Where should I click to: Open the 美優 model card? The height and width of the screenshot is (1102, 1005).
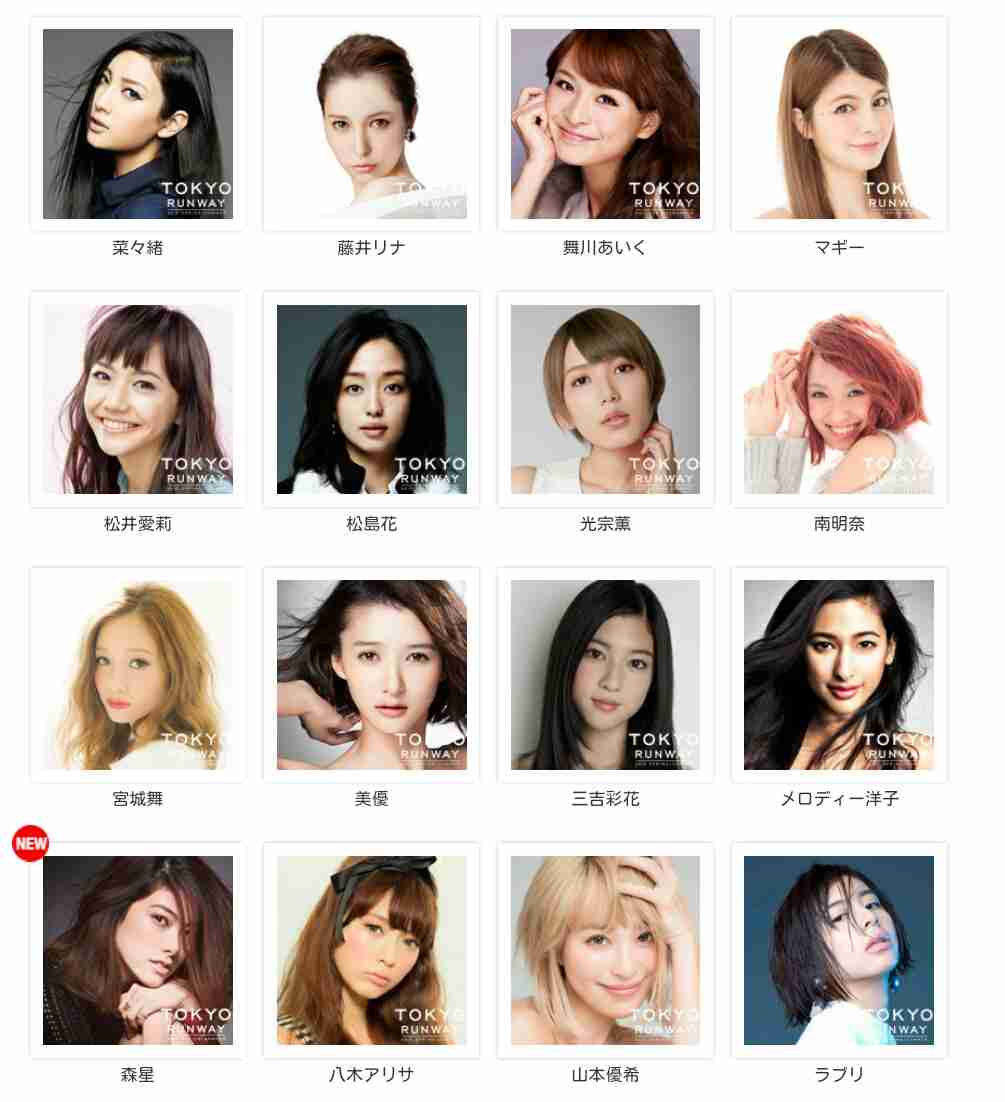[x=371, y=675]
